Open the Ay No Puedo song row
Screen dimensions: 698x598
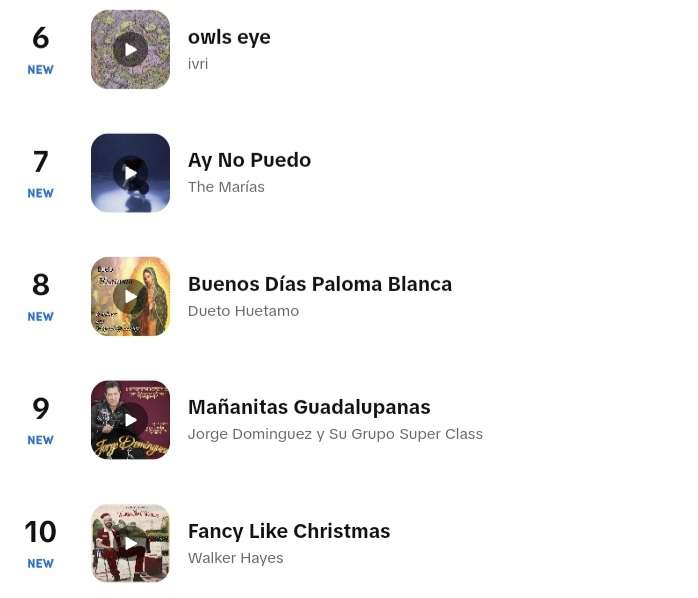click(249, 161)
